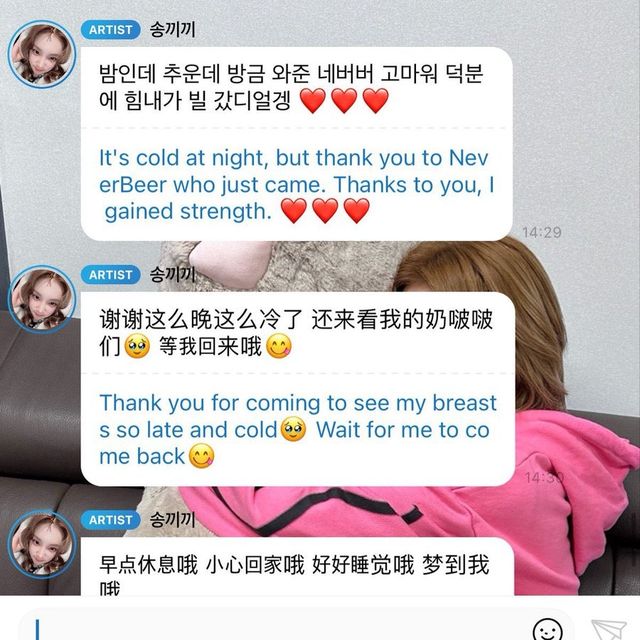Image resolution: width=640 pixels, height=640 pixels.
Task: Open artist avatar beside the 早点休息哦 message
Action: click(x=42, y=543)
